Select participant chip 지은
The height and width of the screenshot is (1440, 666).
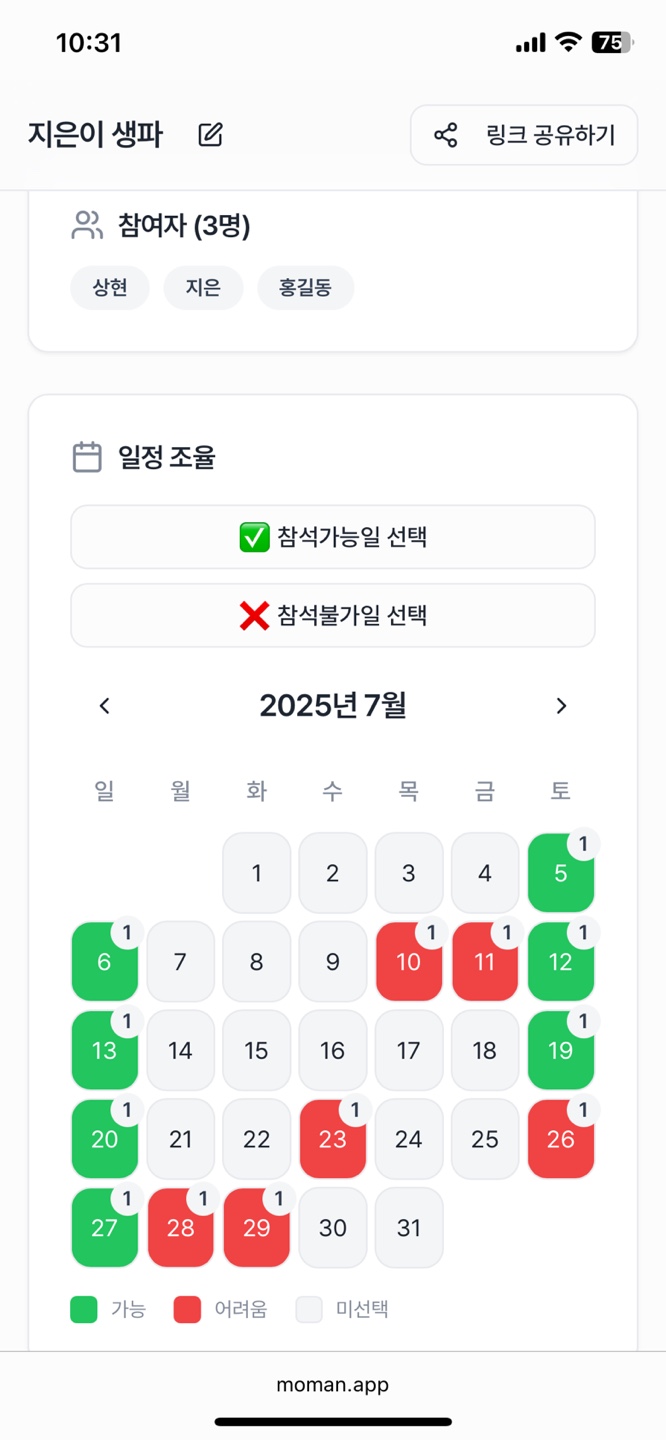204,288
